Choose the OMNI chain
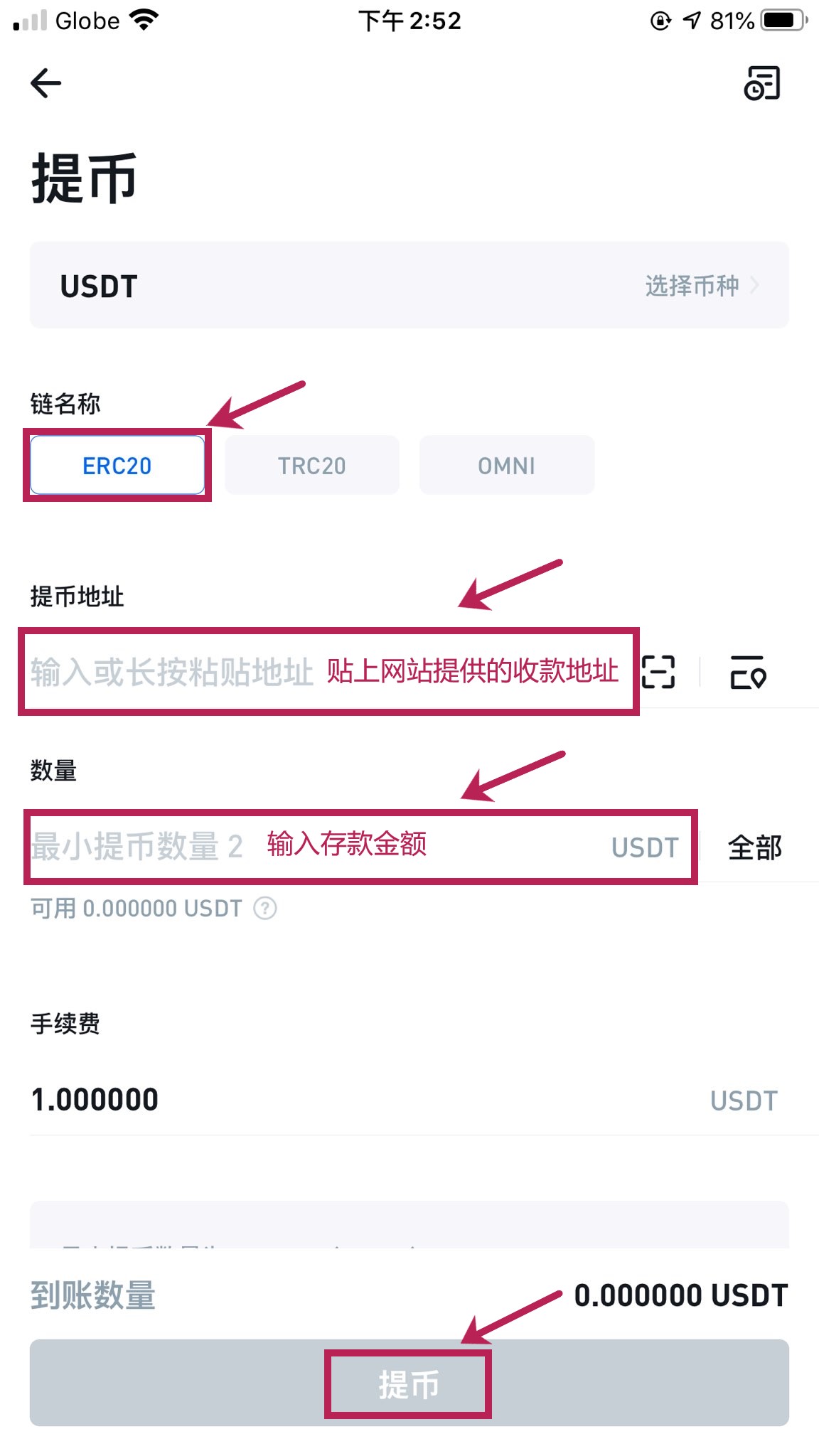819x1456 pixels. [x=506, y=466]
